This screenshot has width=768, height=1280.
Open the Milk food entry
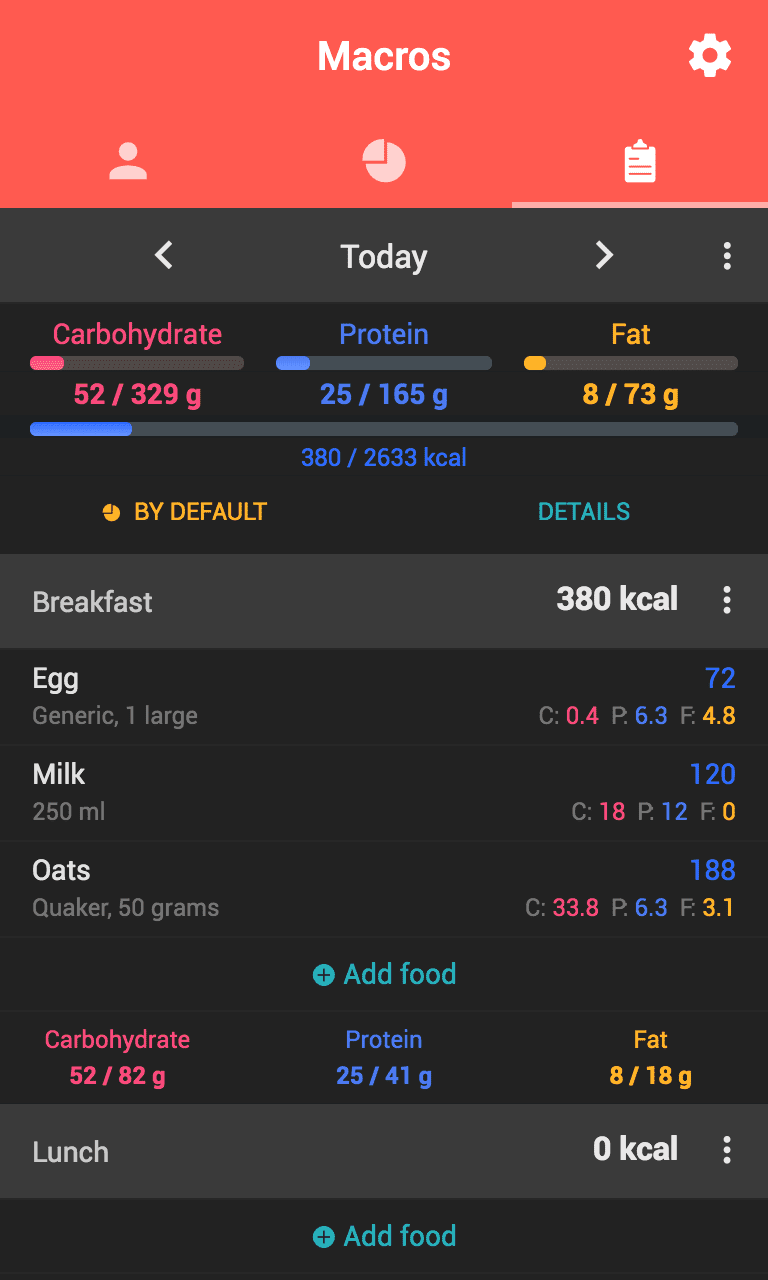pyautogui.click(x=384, y=792)
